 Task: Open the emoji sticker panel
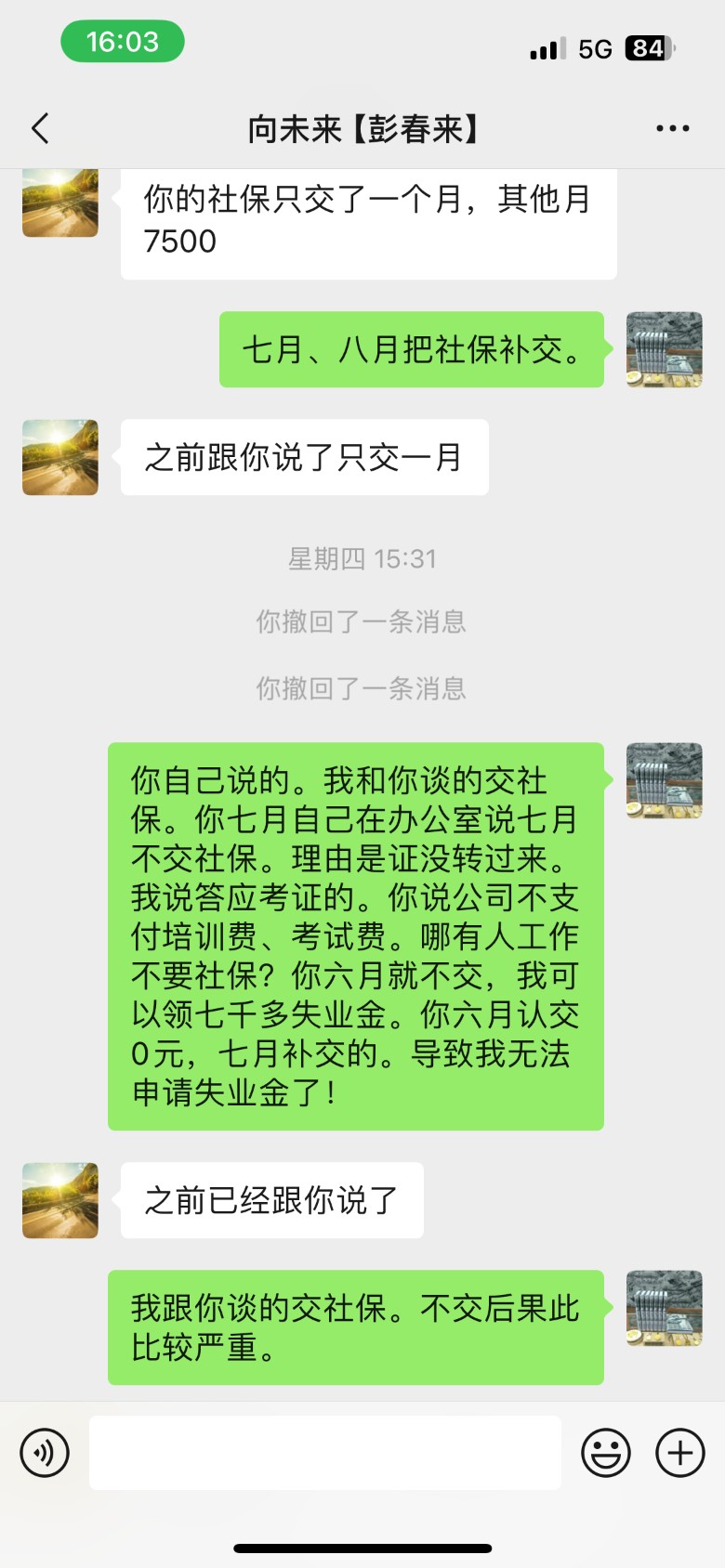coord(606,1453)
